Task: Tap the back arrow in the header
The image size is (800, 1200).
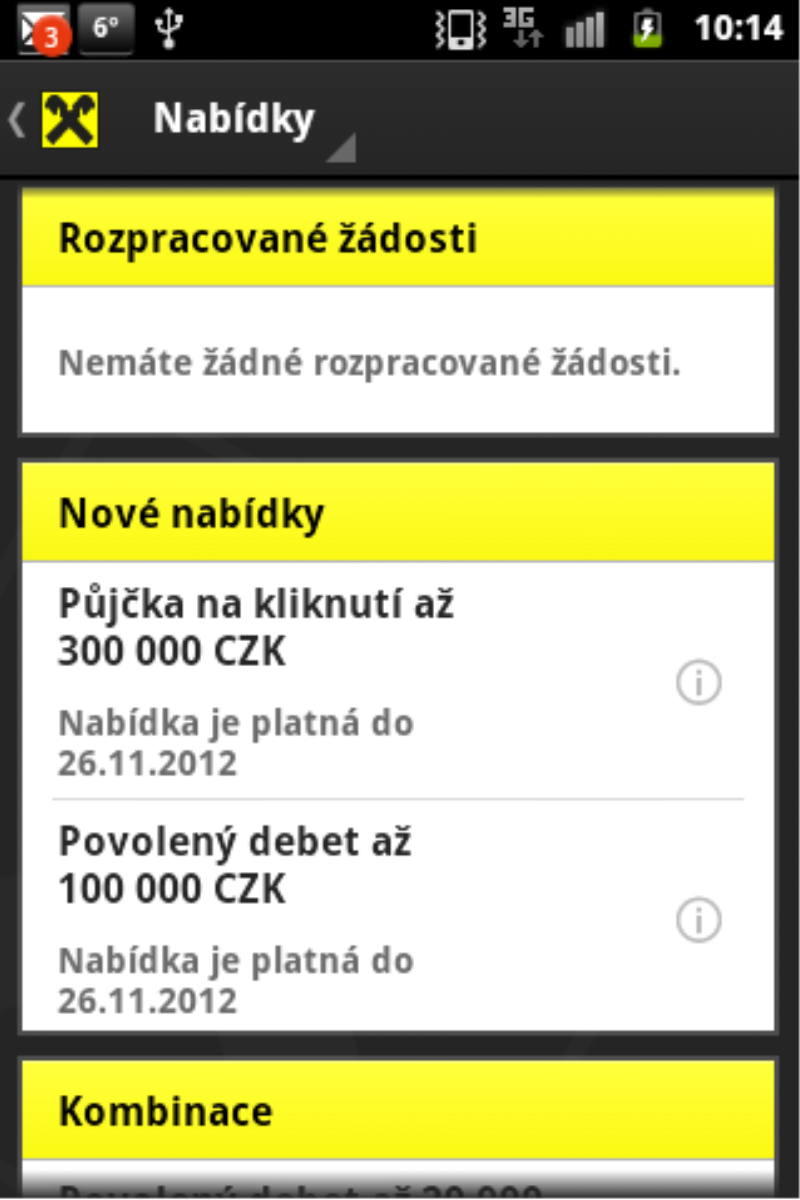Action: point(16,117)
